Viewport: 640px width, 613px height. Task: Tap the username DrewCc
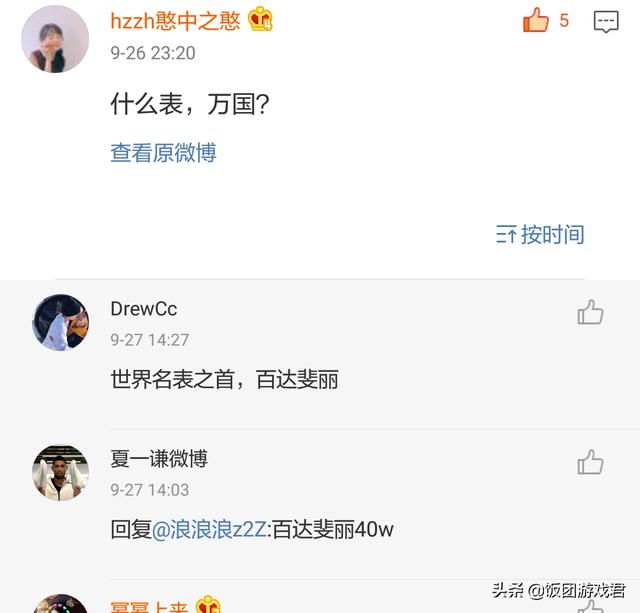(144, 309)
